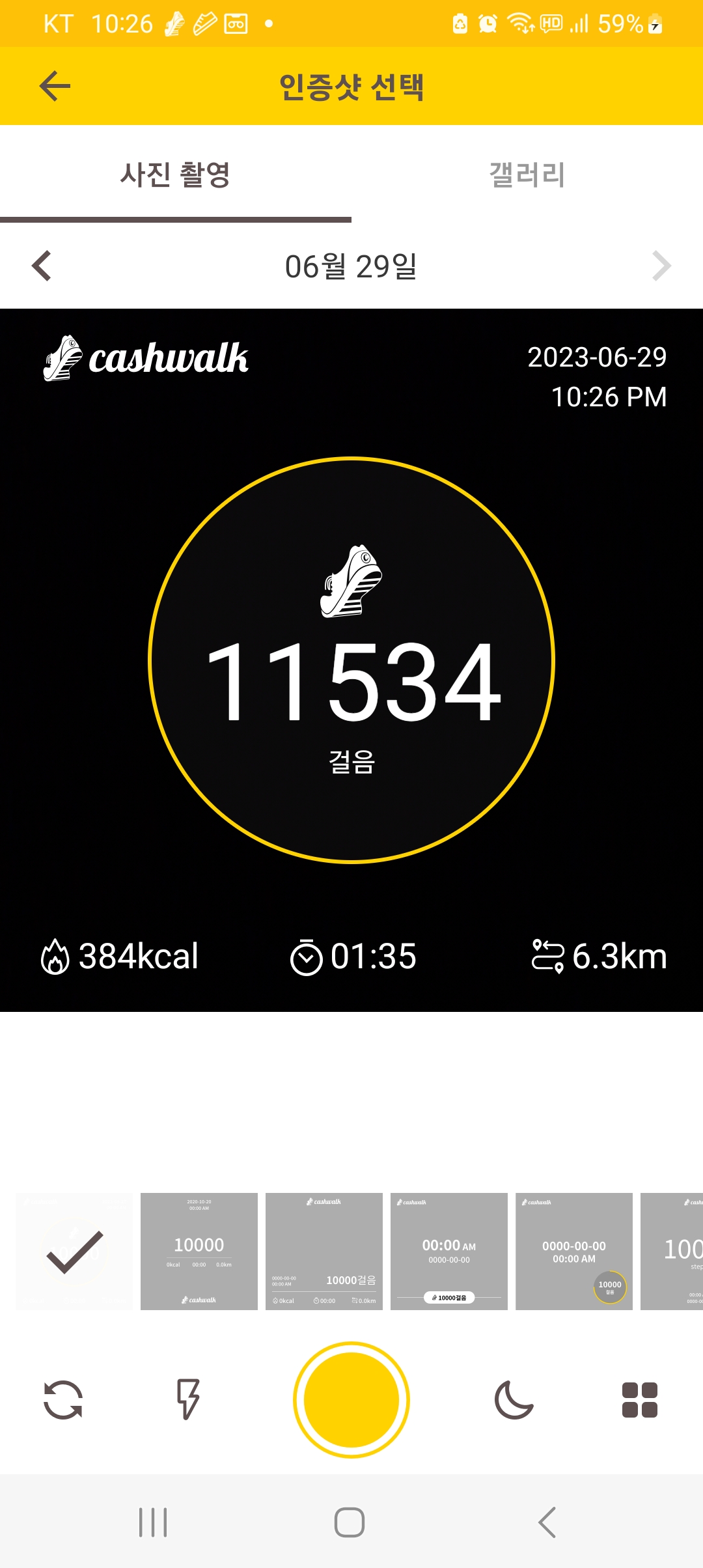Screen dimensions: 703x1568
Task: Select the currently checked template thumbnail
Action: tap(74, 1251)
